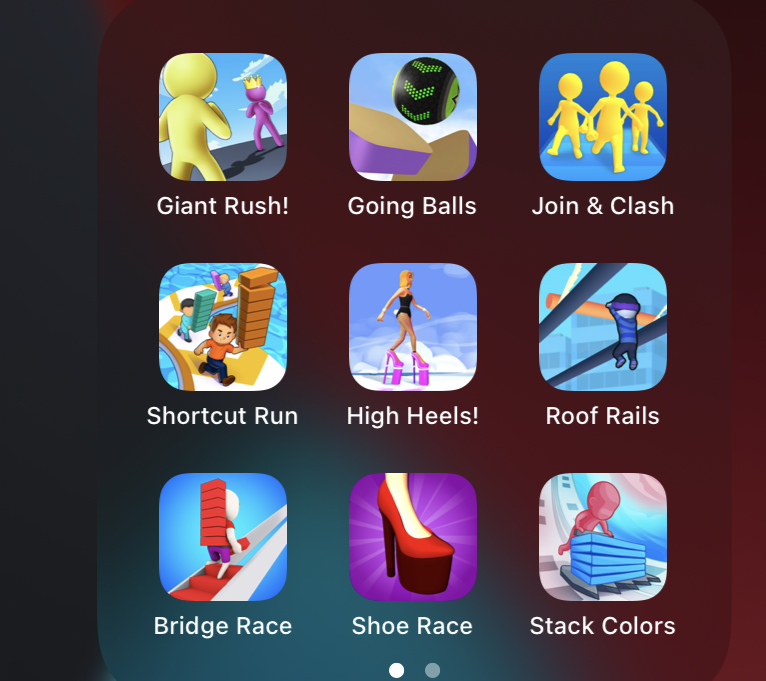Open Bridge Race
Screen dimensions: 766x681
point(223,537)
